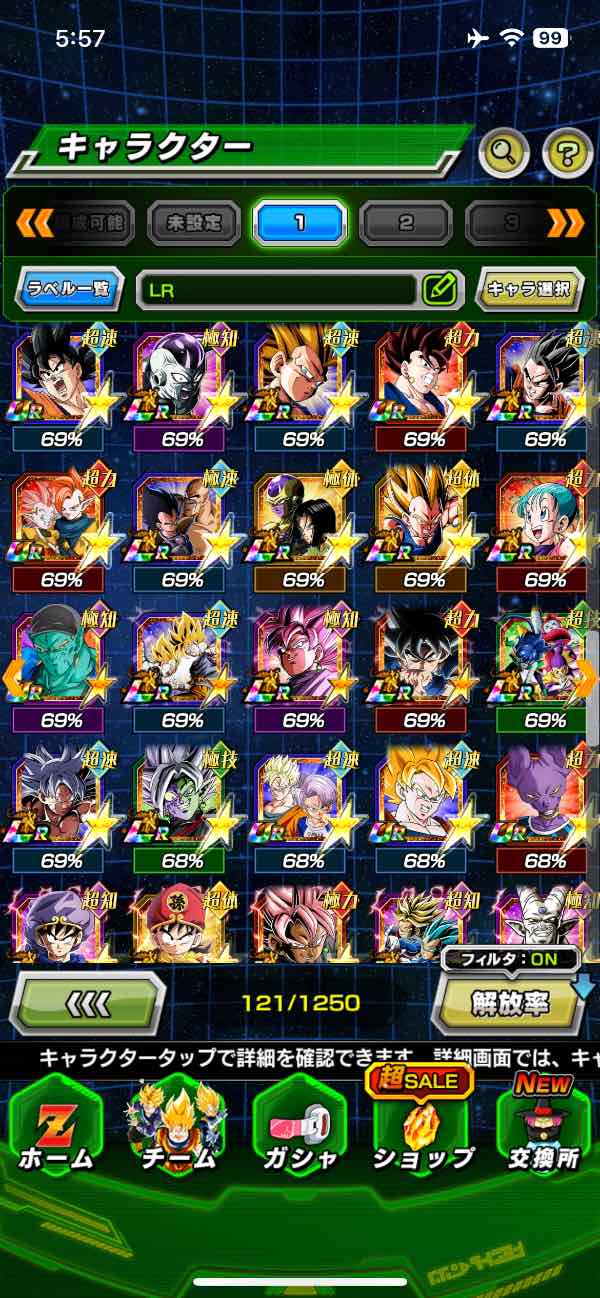The width and height of the screenshot is (600, 1298).
Task: Open the 交換所 tab
Action: point(543,1125)
